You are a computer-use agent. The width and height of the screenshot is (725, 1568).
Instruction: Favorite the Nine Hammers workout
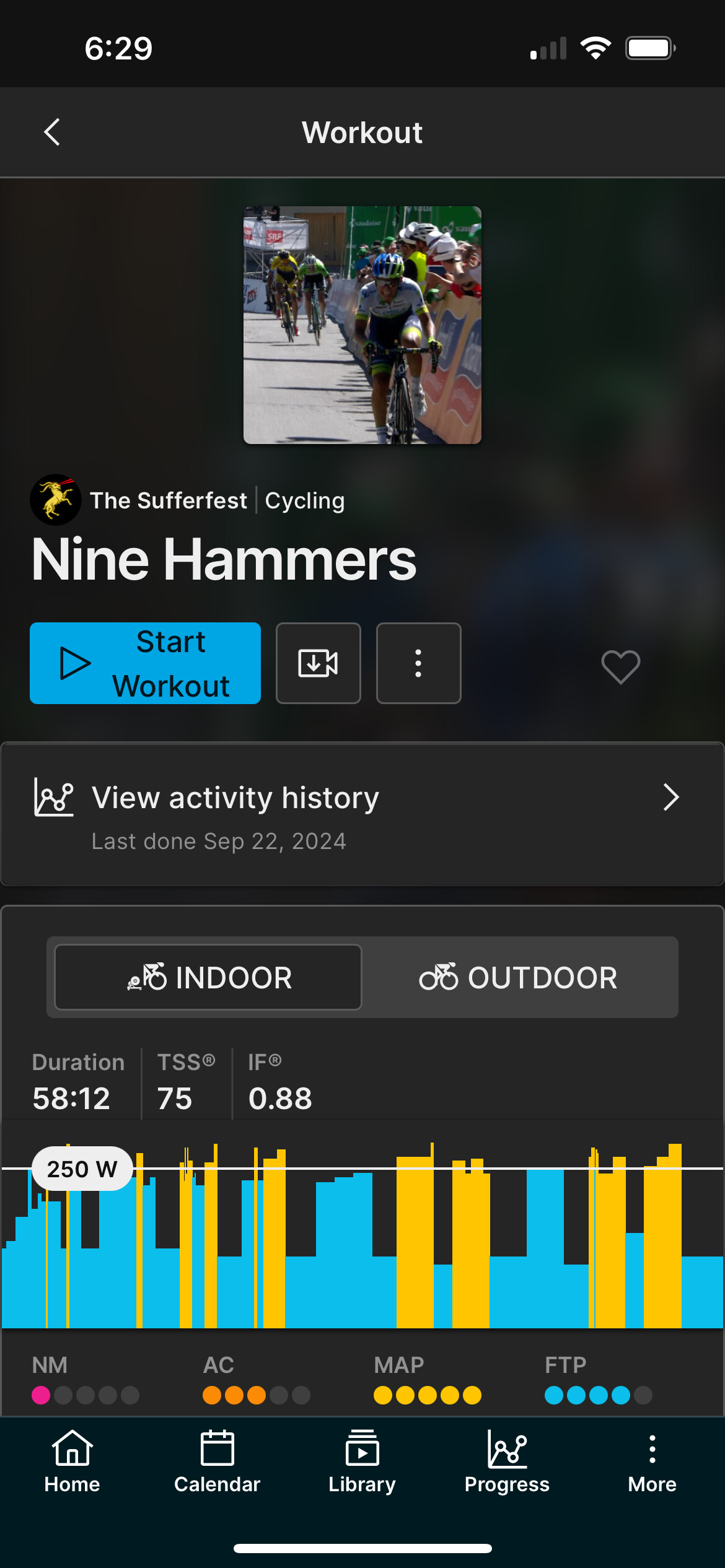pos(620,666)
